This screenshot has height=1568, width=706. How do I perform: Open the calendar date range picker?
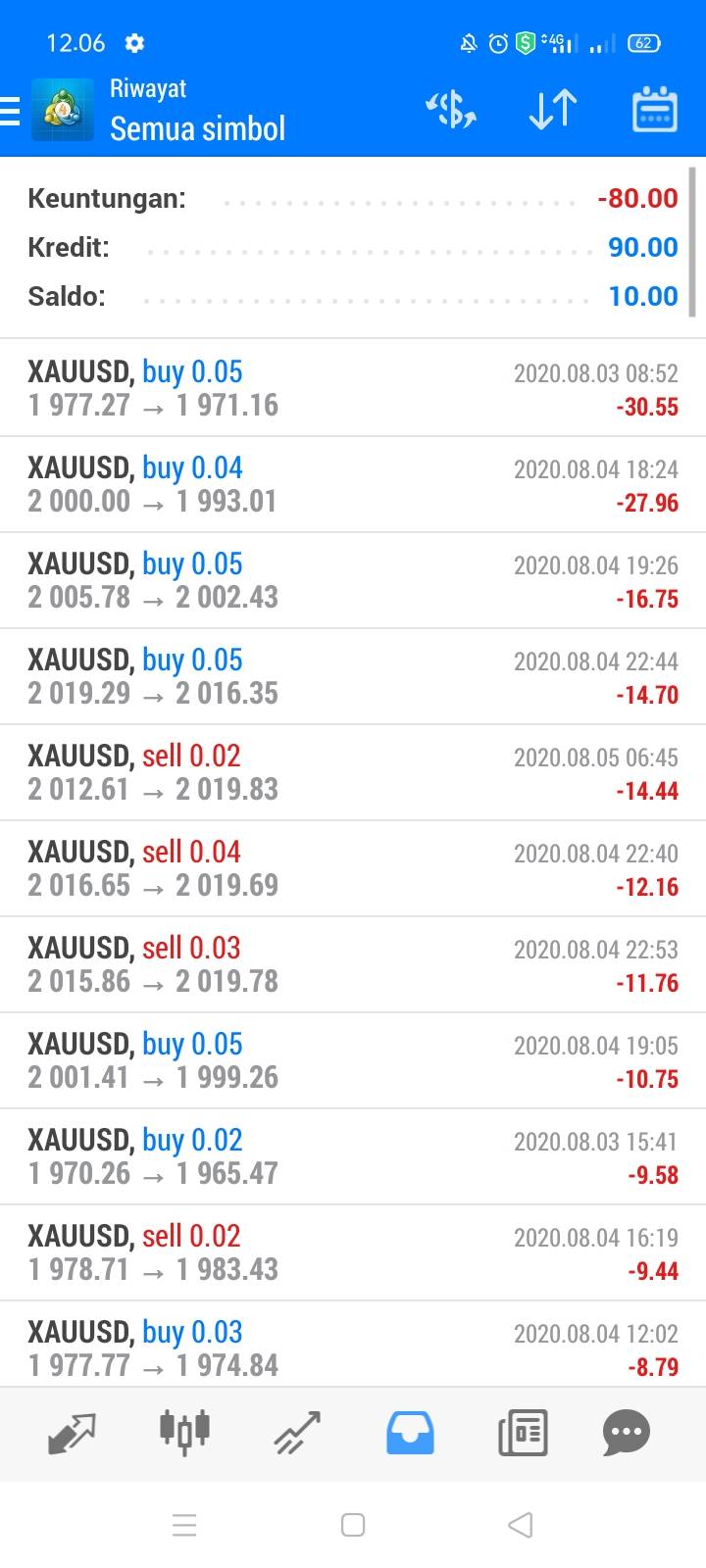click(x=654, y=110)
